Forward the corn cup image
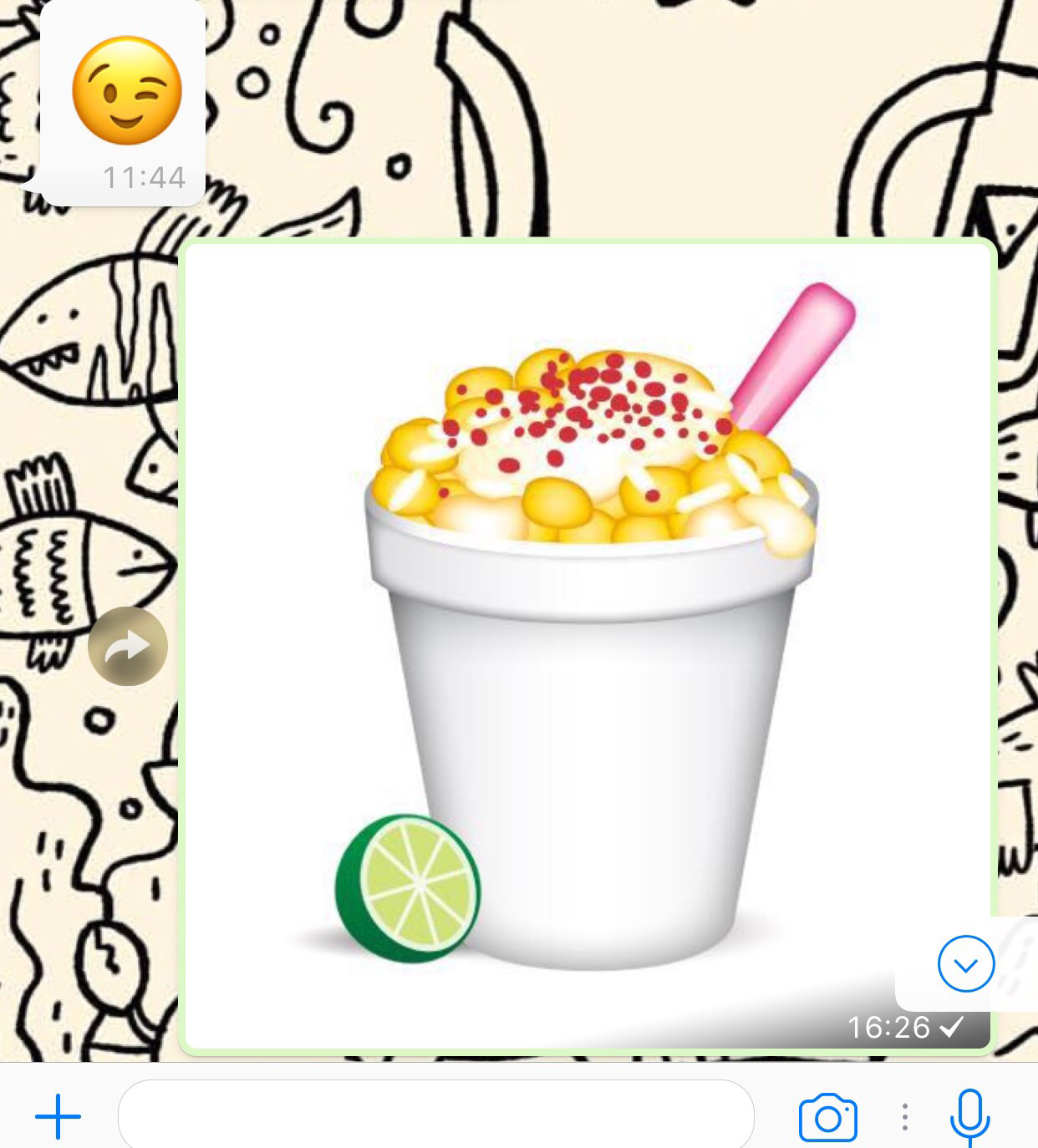Screen dimensions: 1038x1148 [128, 646]
